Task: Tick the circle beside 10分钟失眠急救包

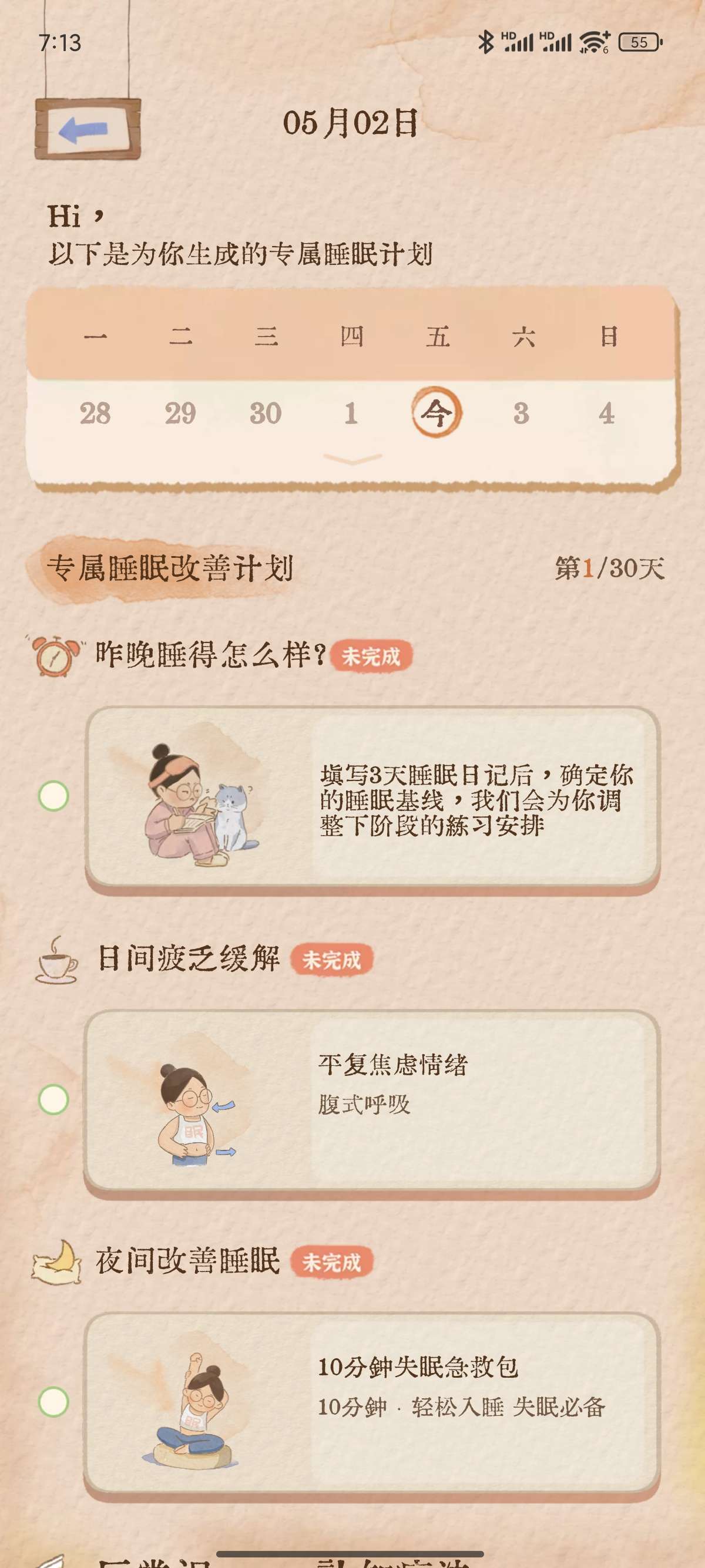Action: point(53,1402)
